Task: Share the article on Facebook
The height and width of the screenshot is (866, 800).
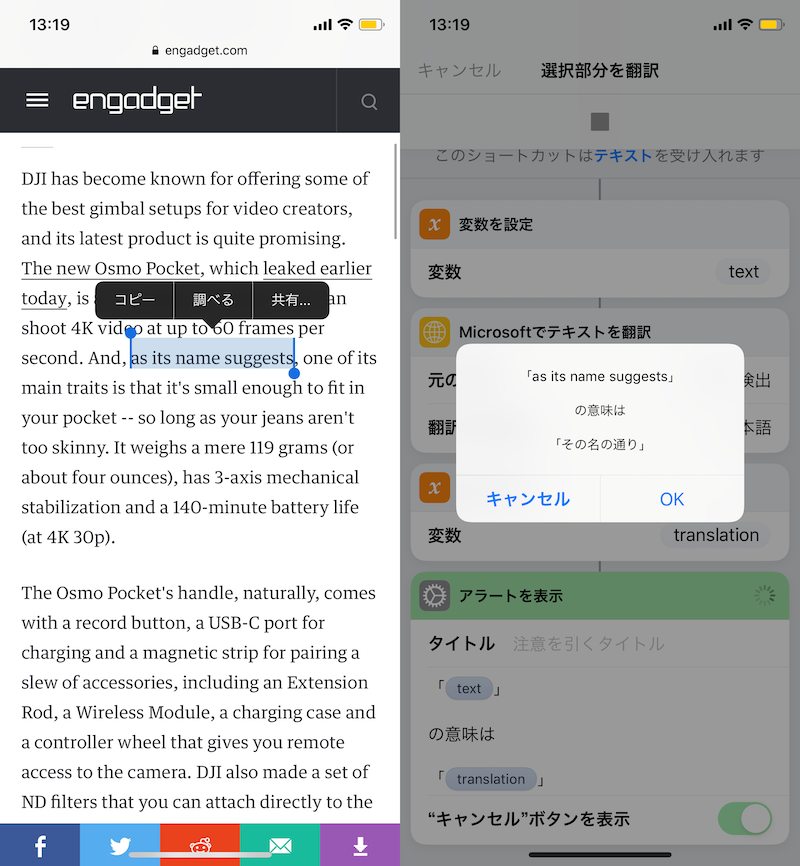Action: (40, 845)
